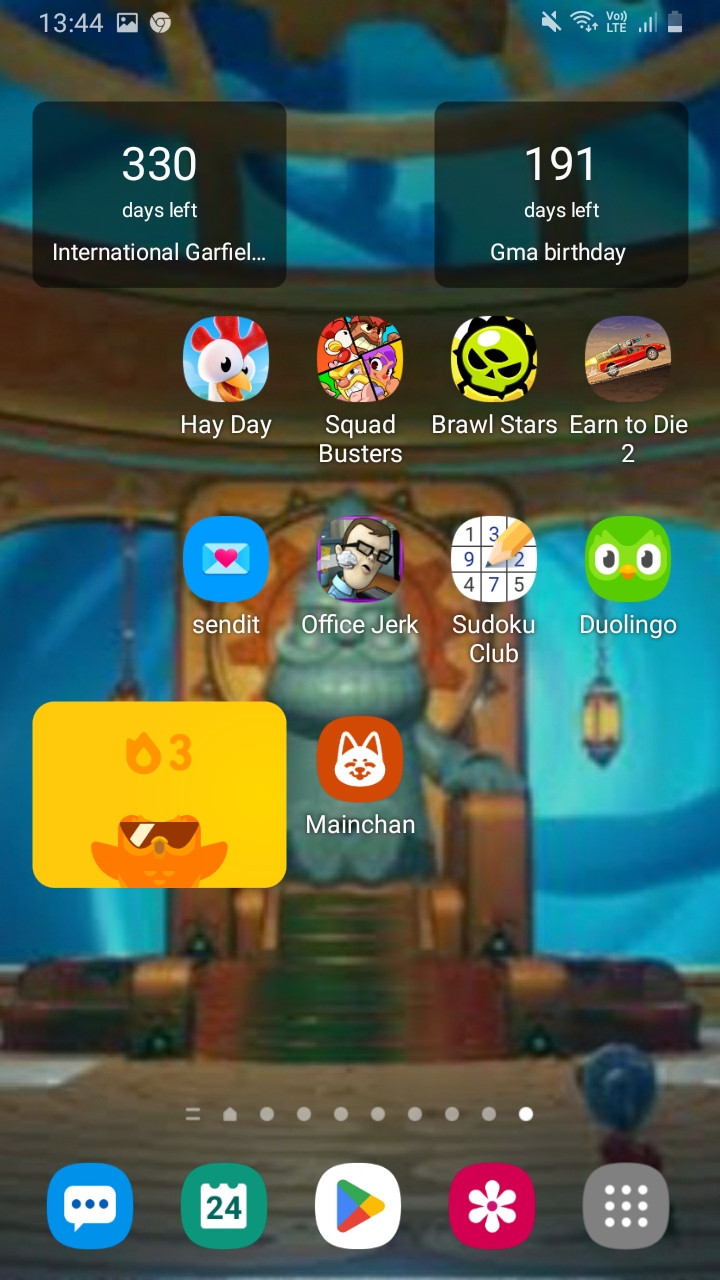Image resolution: width=720 pixels, height=1280 pixels.
Task: Open the app drawer
Action: coord(626,1206)
